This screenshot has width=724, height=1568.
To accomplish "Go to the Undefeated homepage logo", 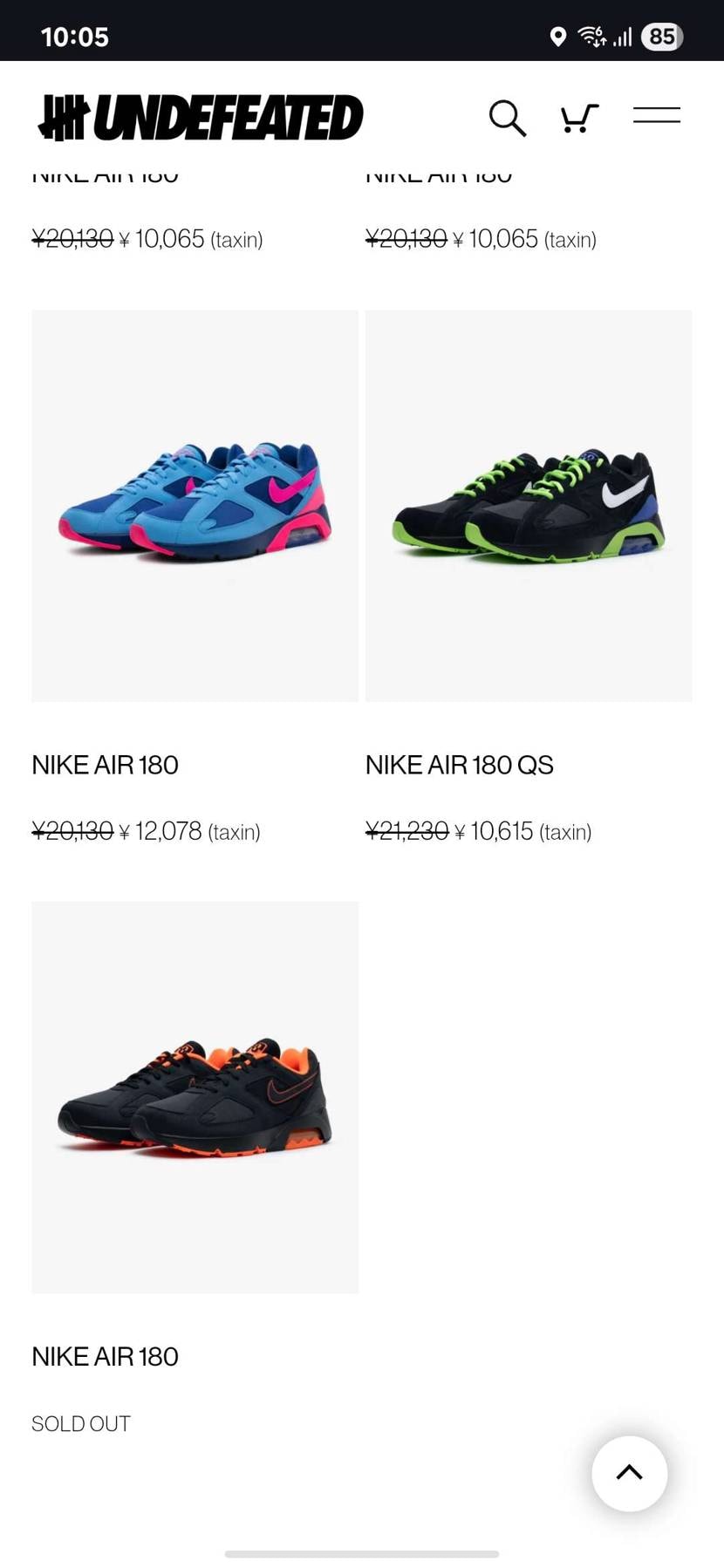I will pos(201,118).
